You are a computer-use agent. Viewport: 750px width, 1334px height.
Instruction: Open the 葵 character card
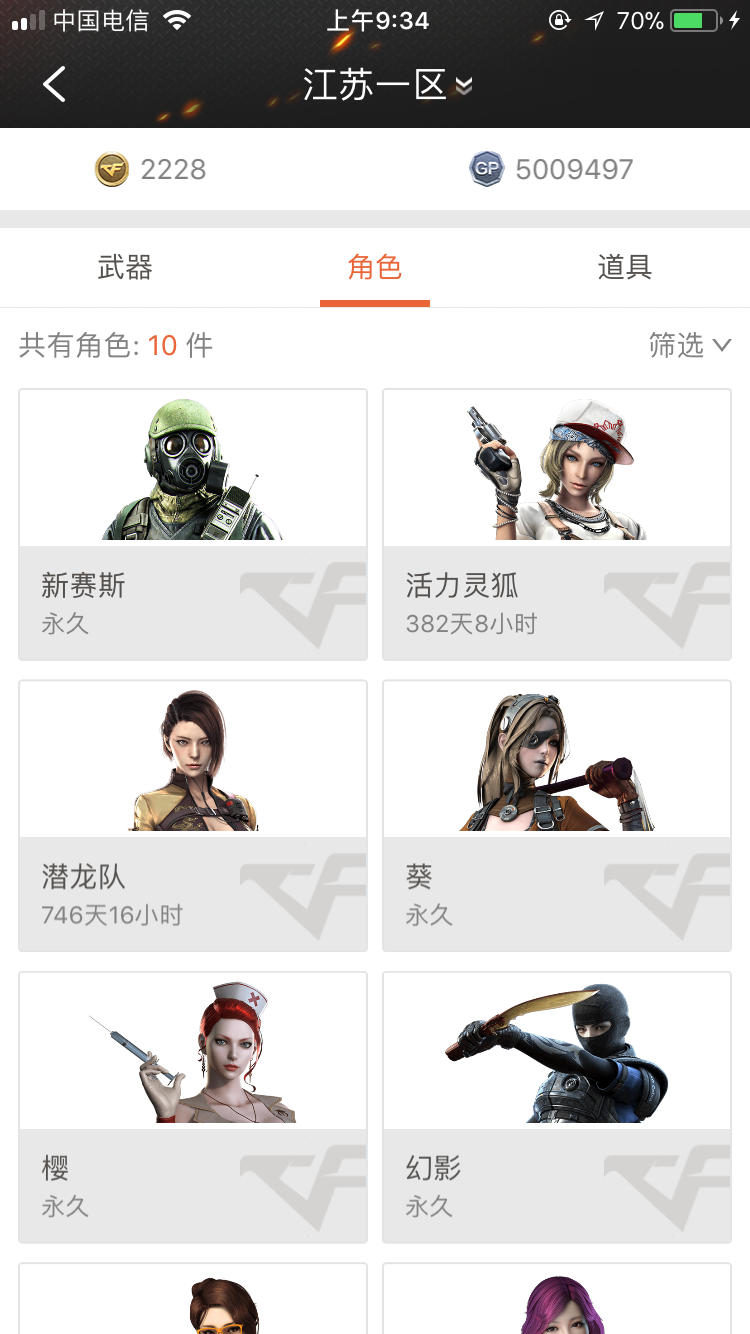click(x=557, y=816)
